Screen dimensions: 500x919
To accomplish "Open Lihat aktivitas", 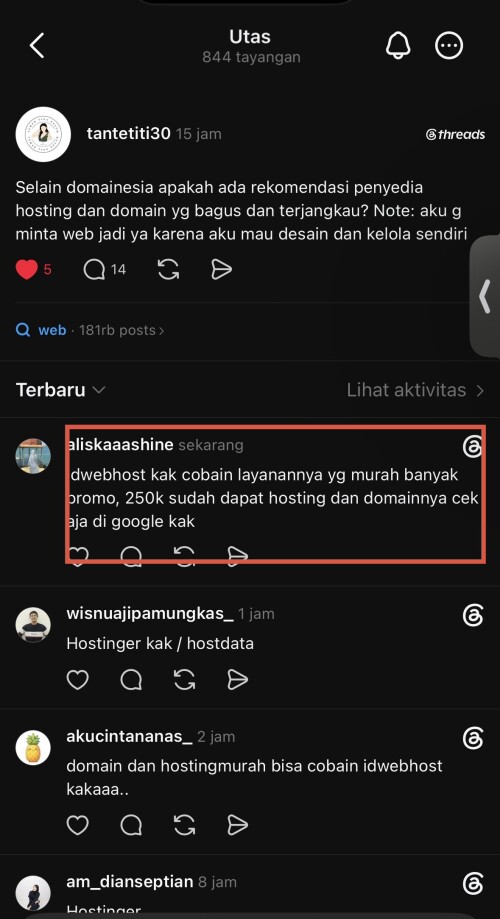I will click(x=415, y=390).
